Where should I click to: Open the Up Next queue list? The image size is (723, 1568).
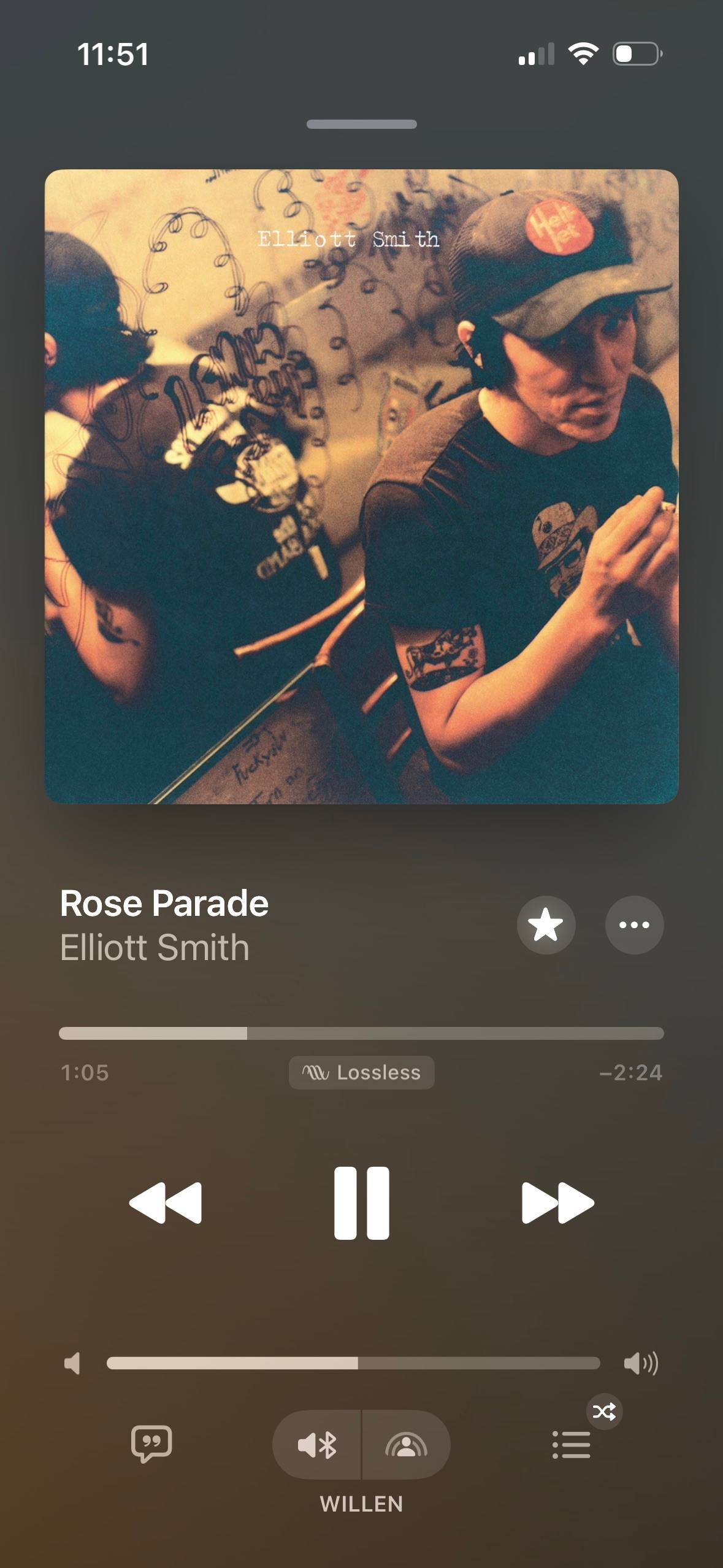(x=572, y=1445)
